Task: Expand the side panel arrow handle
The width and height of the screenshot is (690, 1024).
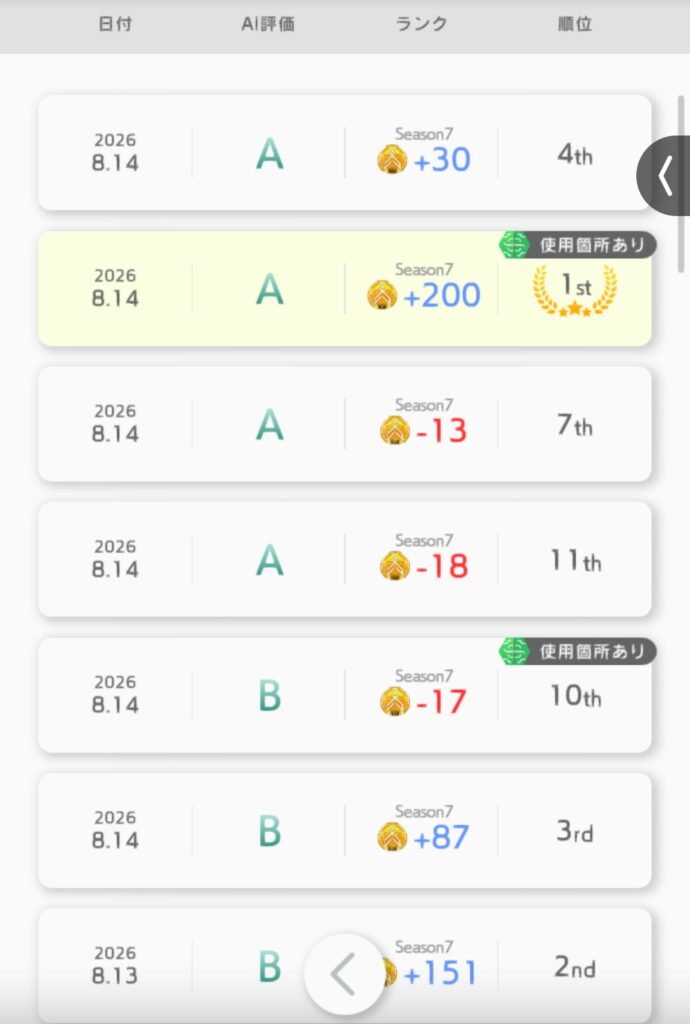Action: pos(665,176)
